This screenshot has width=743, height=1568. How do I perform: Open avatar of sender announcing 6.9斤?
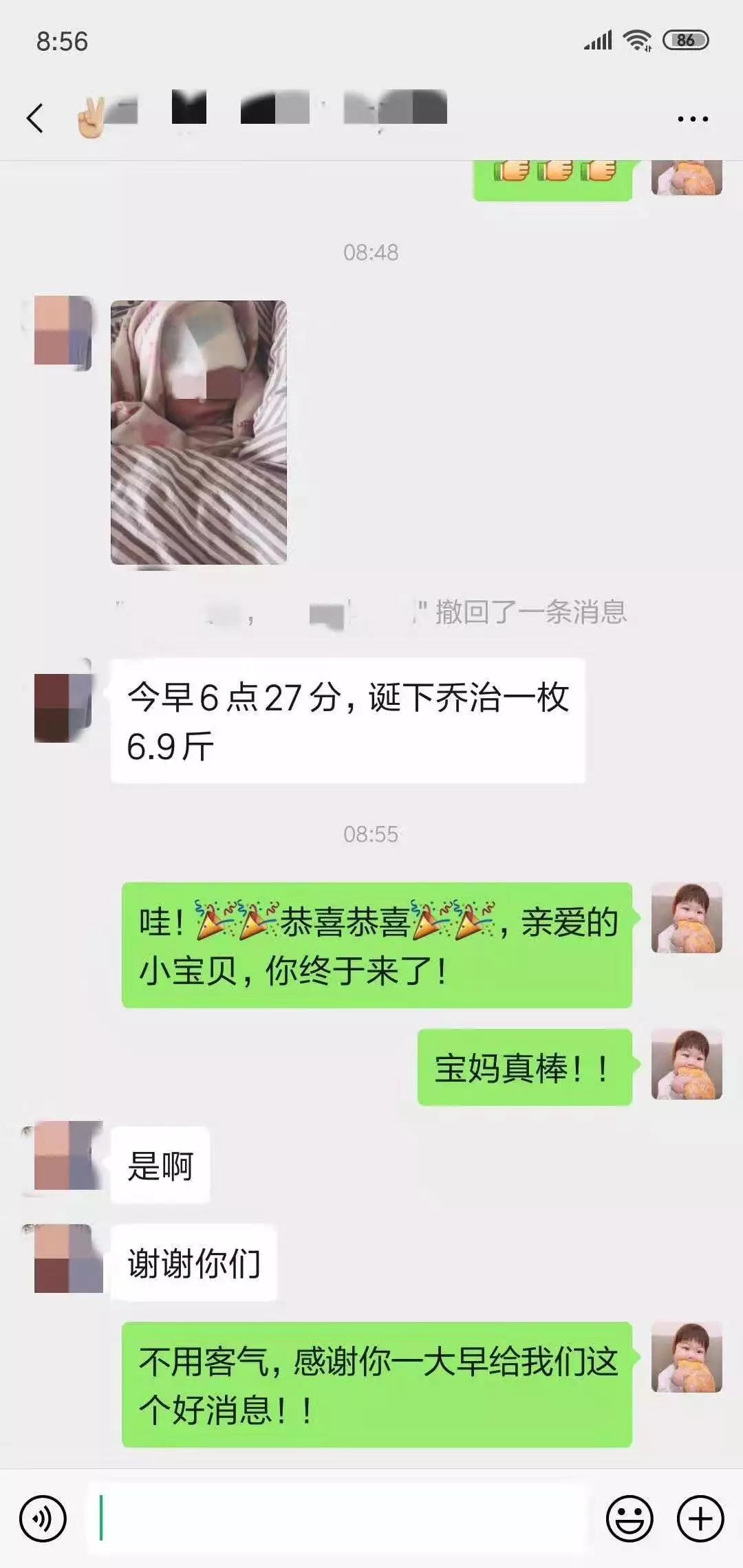tap(63, 708)
